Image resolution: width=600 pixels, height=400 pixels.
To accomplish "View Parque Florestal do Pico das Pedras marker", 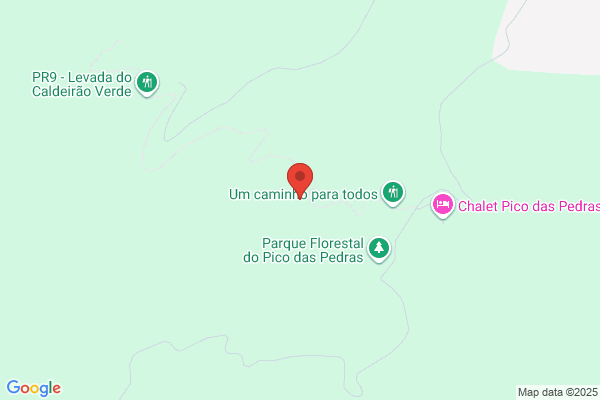I will click(379, 249).
